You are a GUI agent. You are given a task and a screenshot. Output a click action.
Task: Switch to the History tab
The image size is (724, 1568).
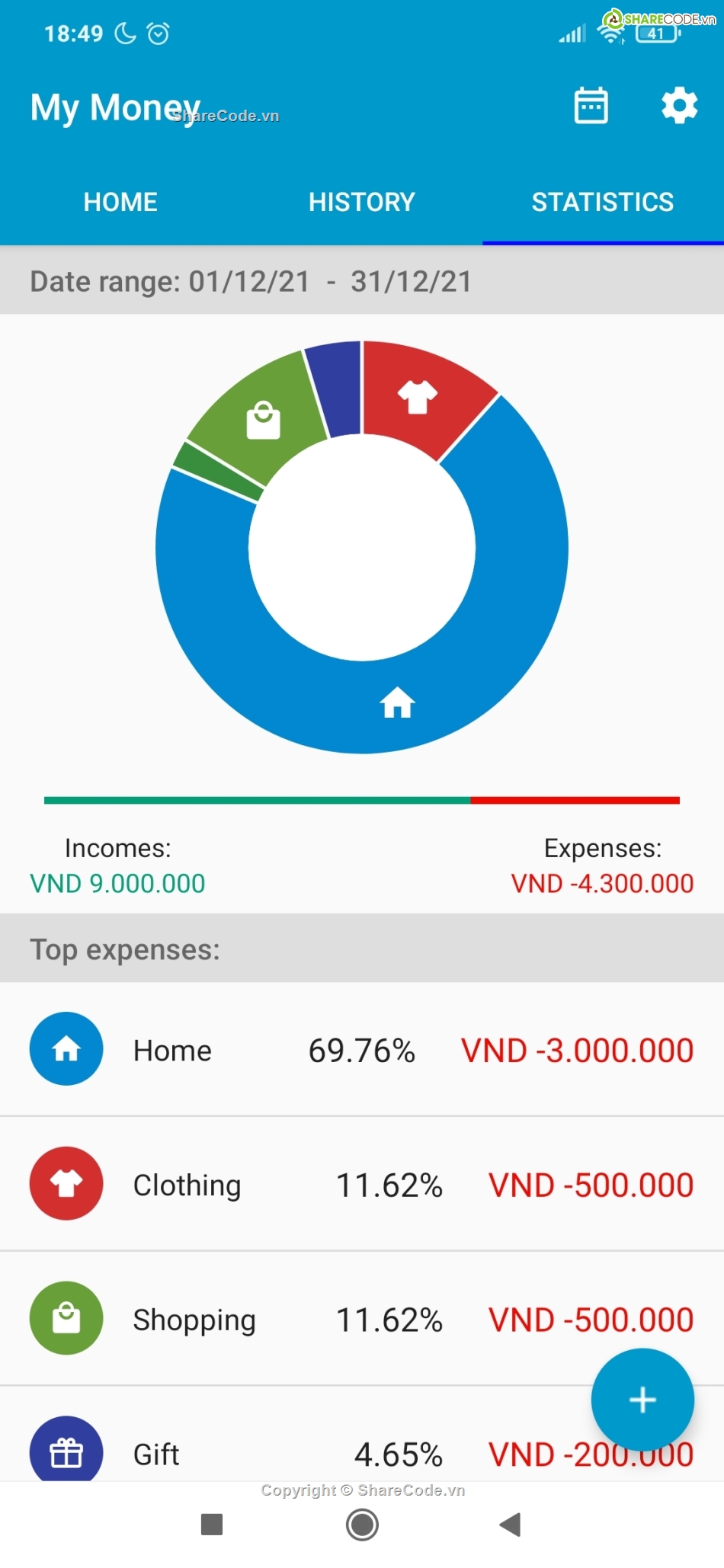(361, 202)
